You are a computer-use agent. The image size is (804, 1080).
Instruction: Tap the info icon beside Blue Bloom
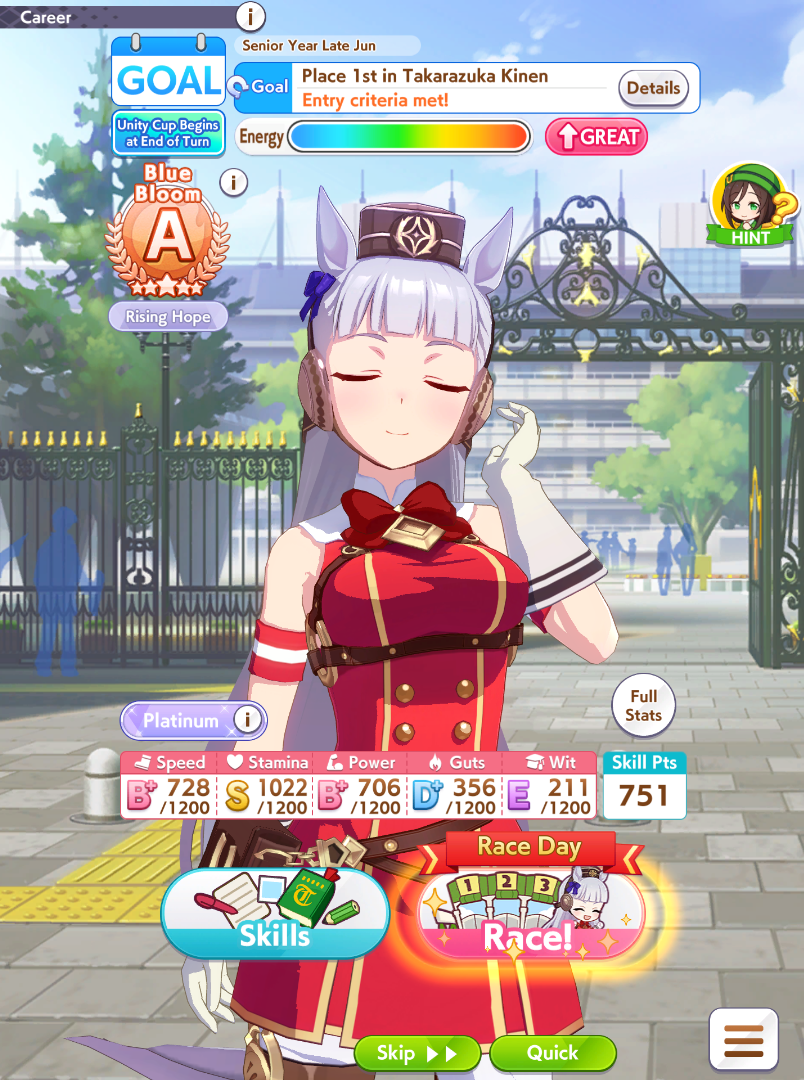234,183
